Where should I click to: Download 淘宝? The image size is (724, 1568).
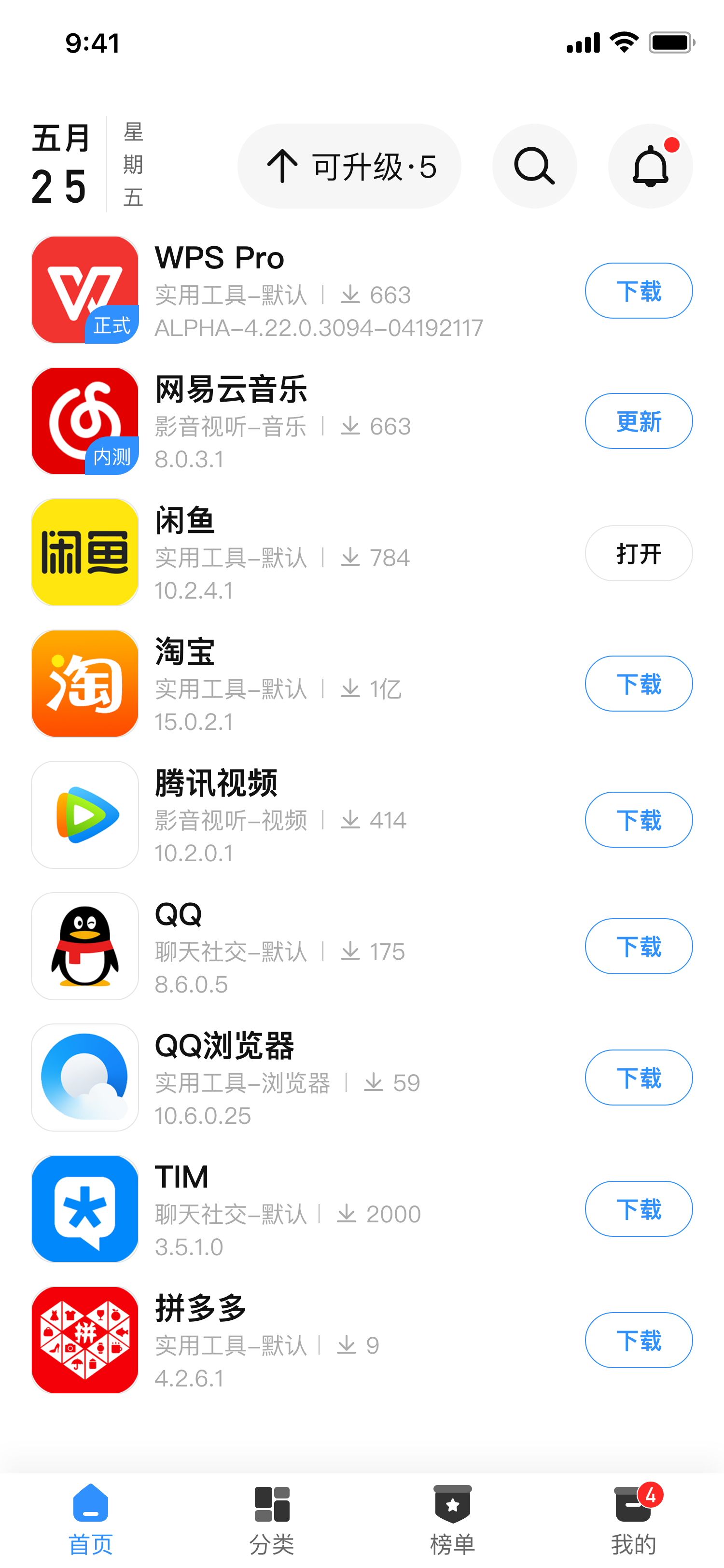point(638,684)
